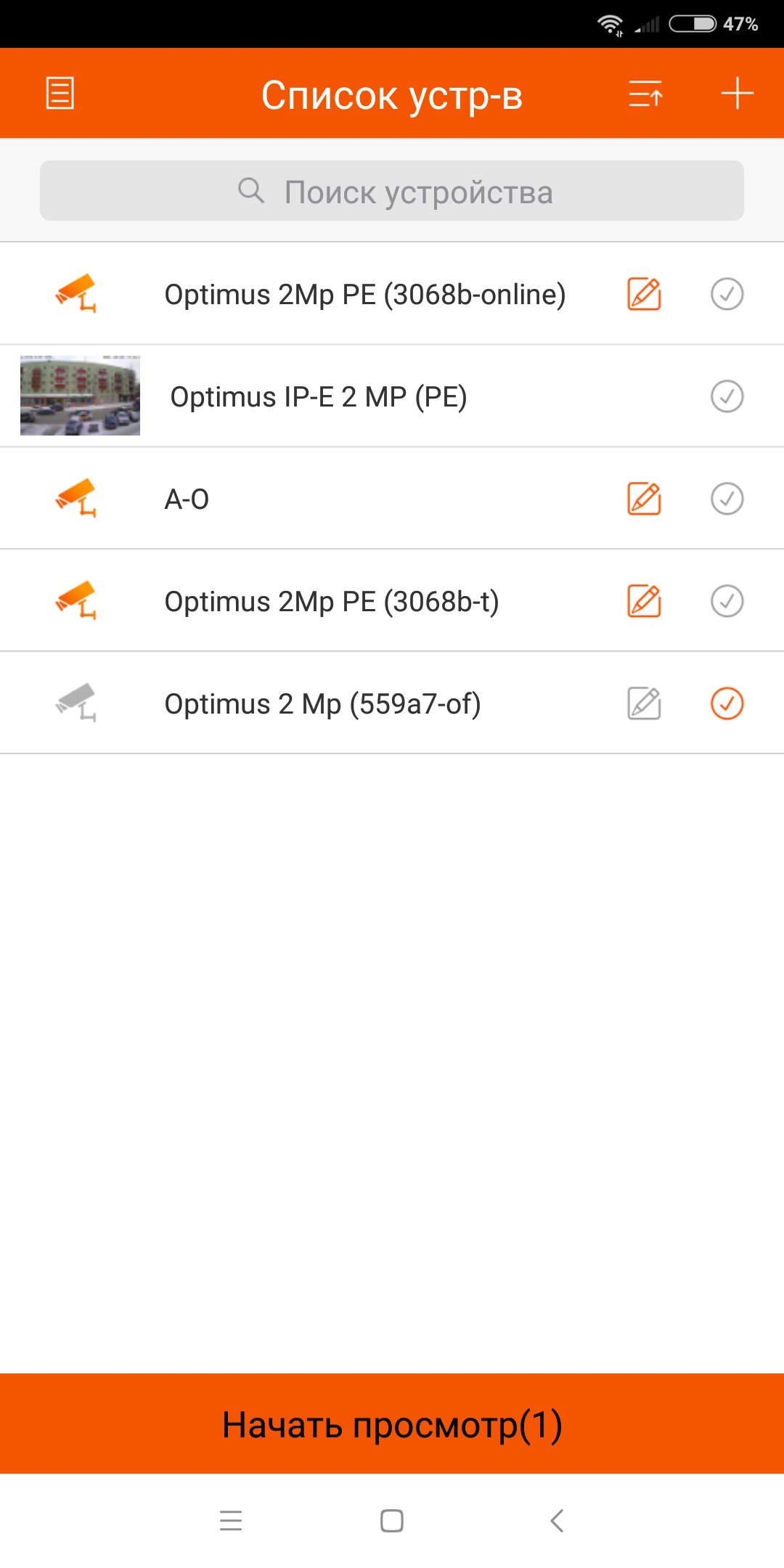Tap the sort devices icon
784x1568 pixels.
pos(645,94)
